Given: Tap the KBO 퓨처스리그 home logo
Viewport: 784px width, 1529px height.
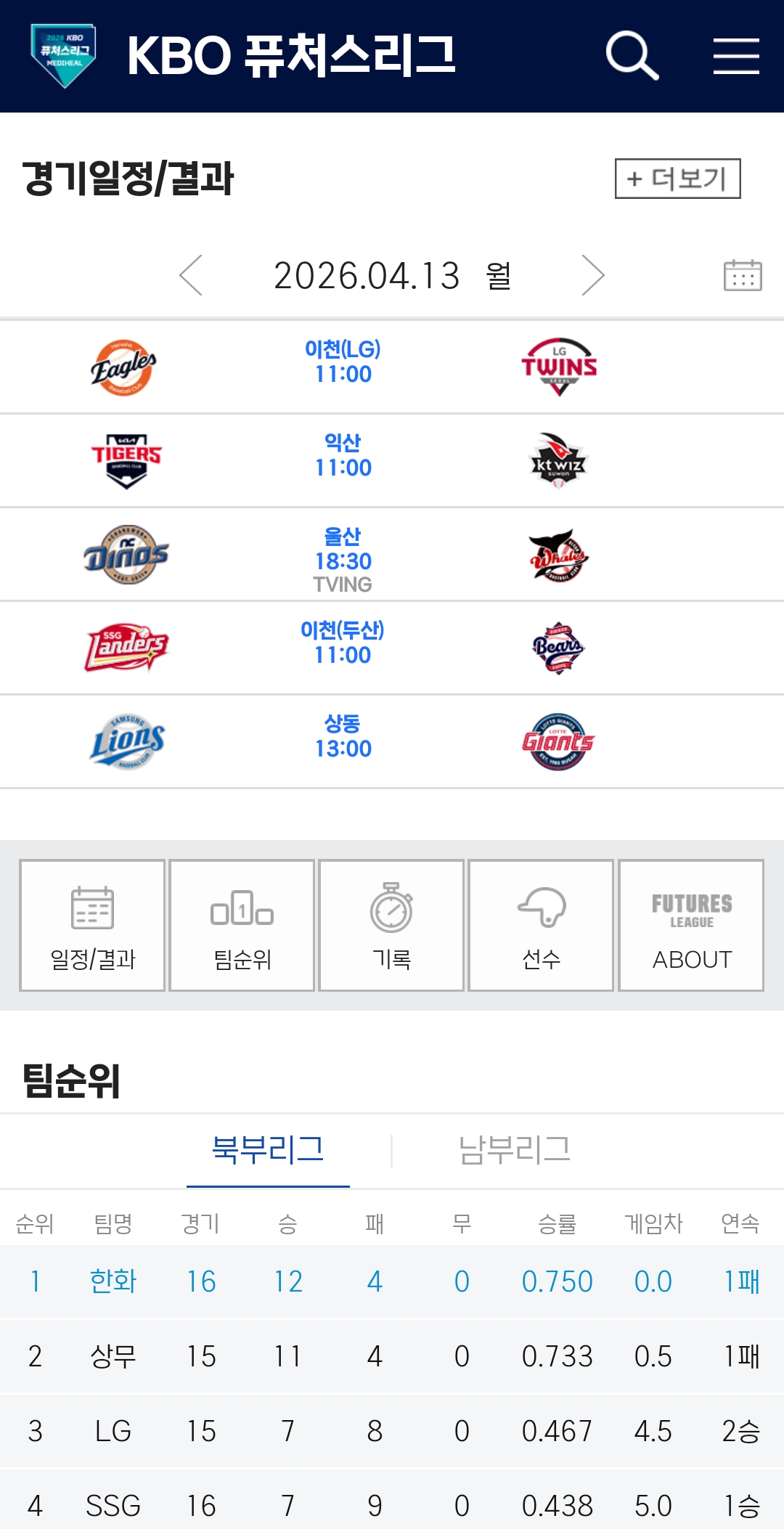Looking at the screenshot, I should (64, 55).
